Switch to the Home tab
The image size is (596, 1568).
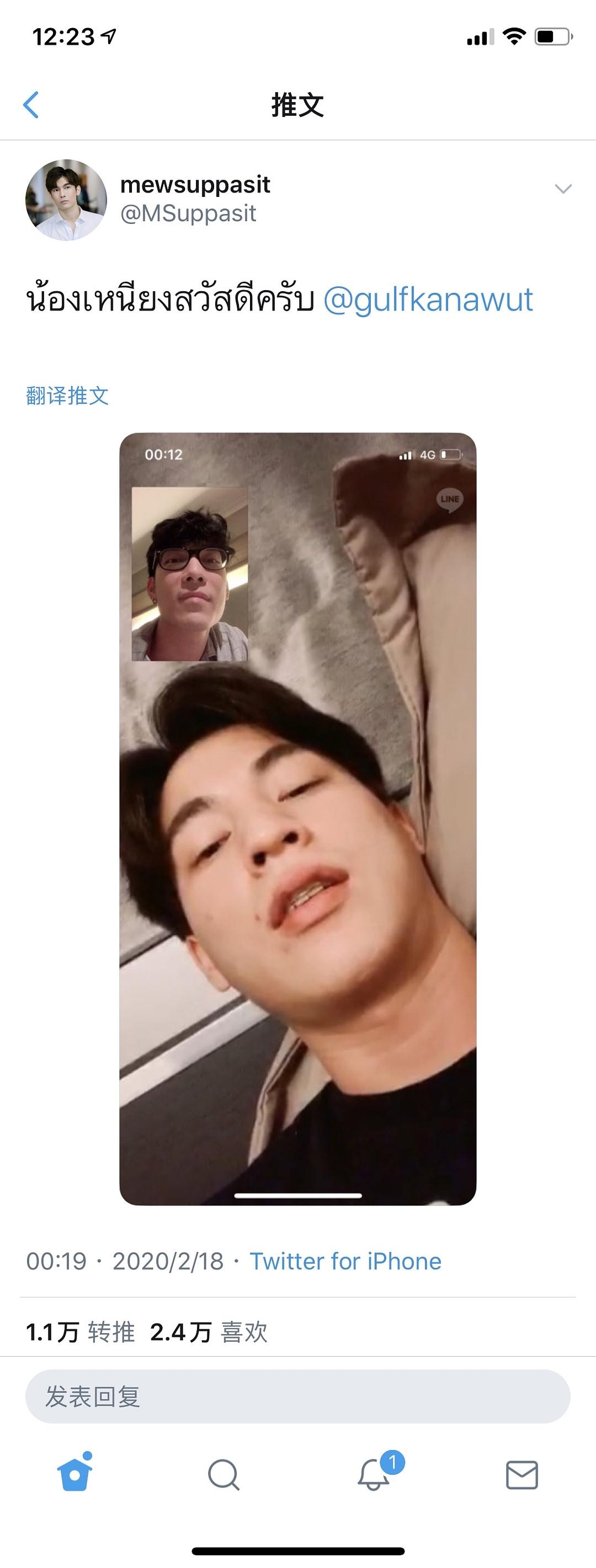click(74, 1474)
